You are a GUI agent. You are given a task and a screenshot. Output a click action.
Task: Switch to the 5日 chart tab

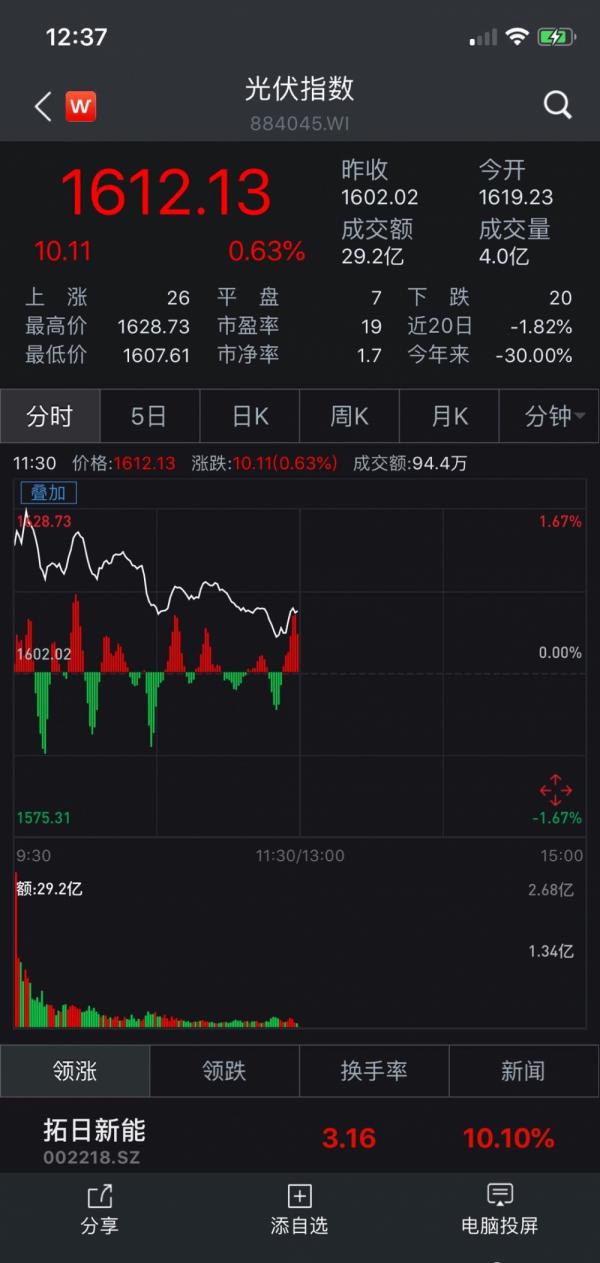[x=150, y=416]
